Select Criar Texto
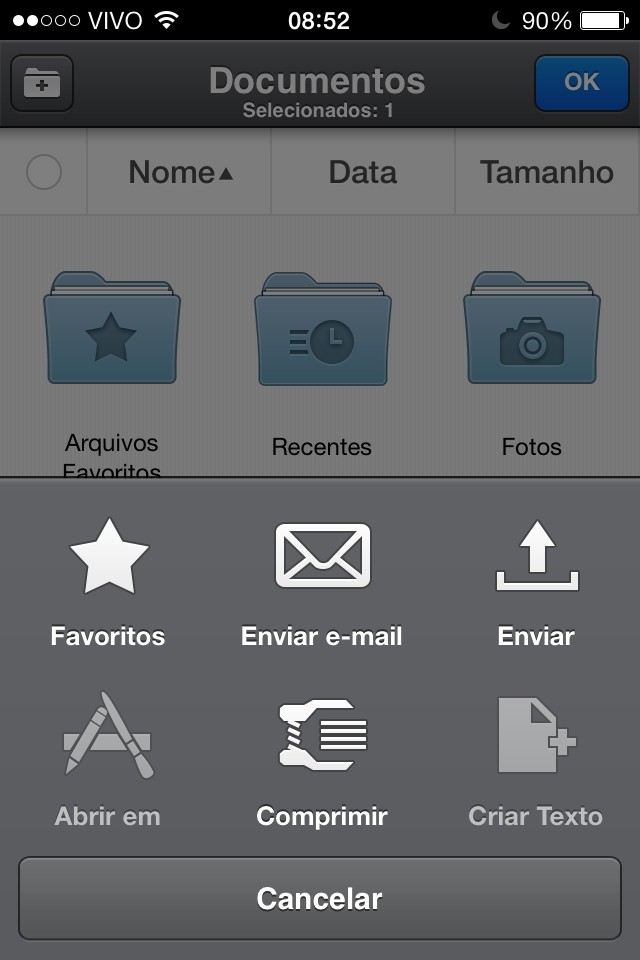The image size is (640, 960). [x=536, y=760]
